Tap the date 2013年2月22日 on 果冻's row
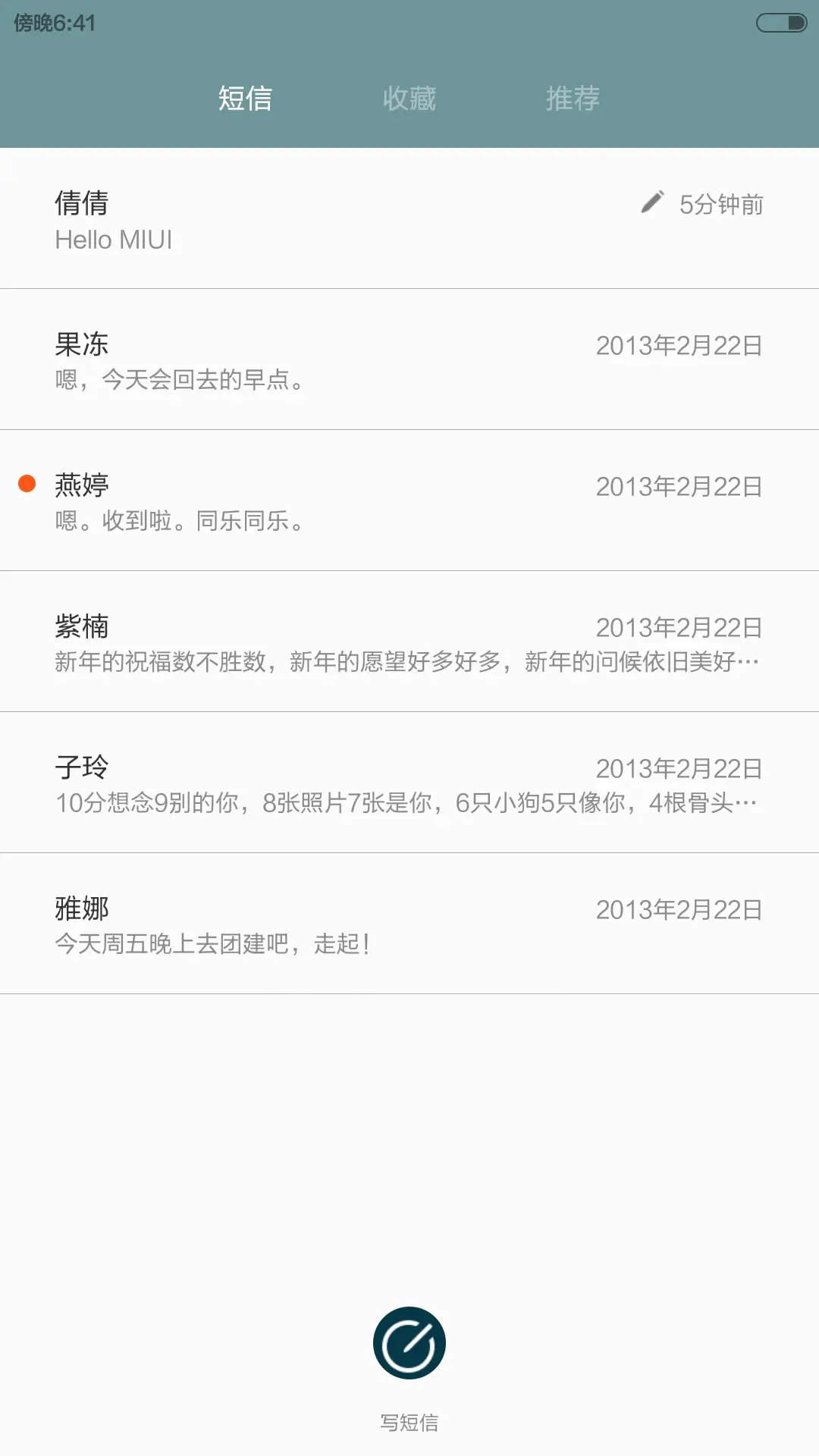This screenshot has width=819, height=1456. pos(679,346)
